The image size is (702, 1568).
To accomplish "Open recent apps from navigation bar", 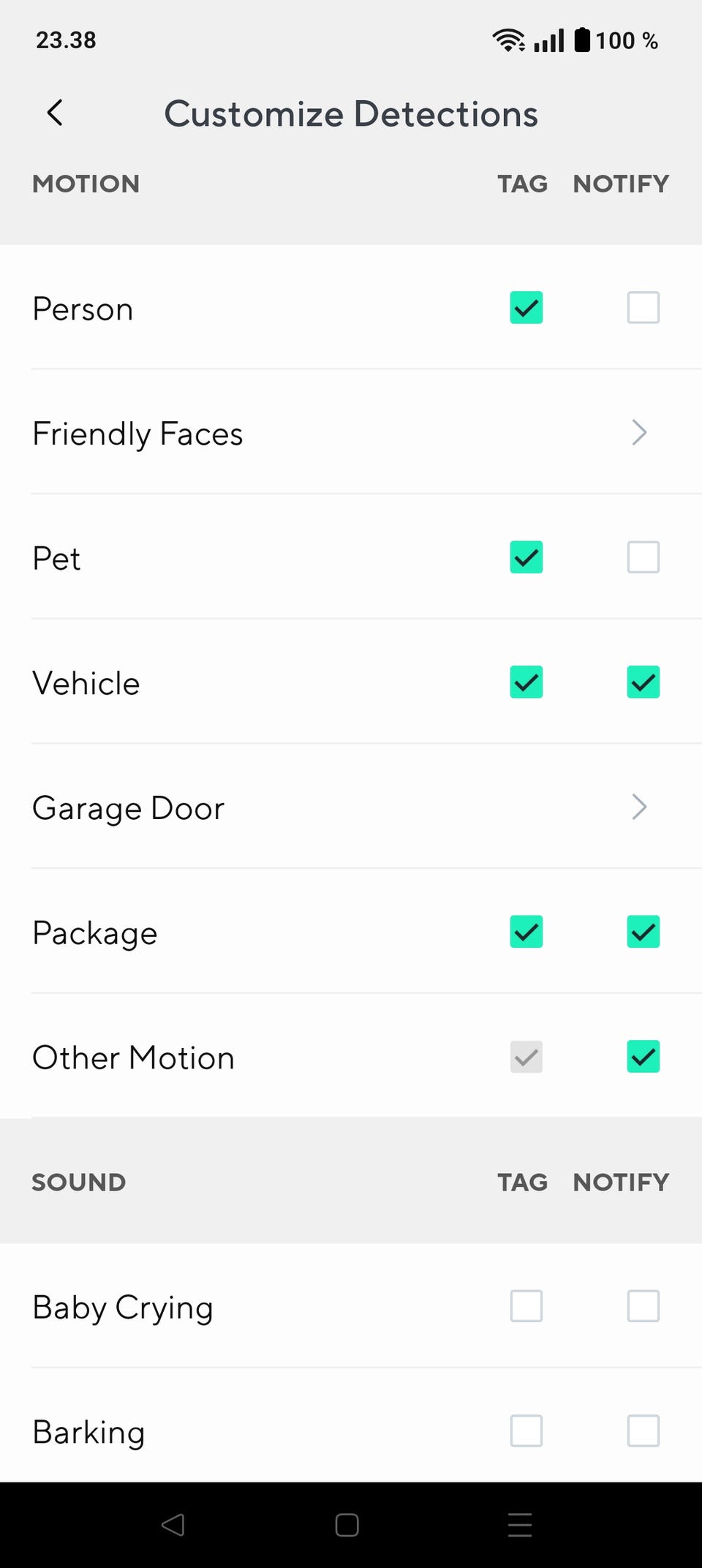I will coord(520,1525).
